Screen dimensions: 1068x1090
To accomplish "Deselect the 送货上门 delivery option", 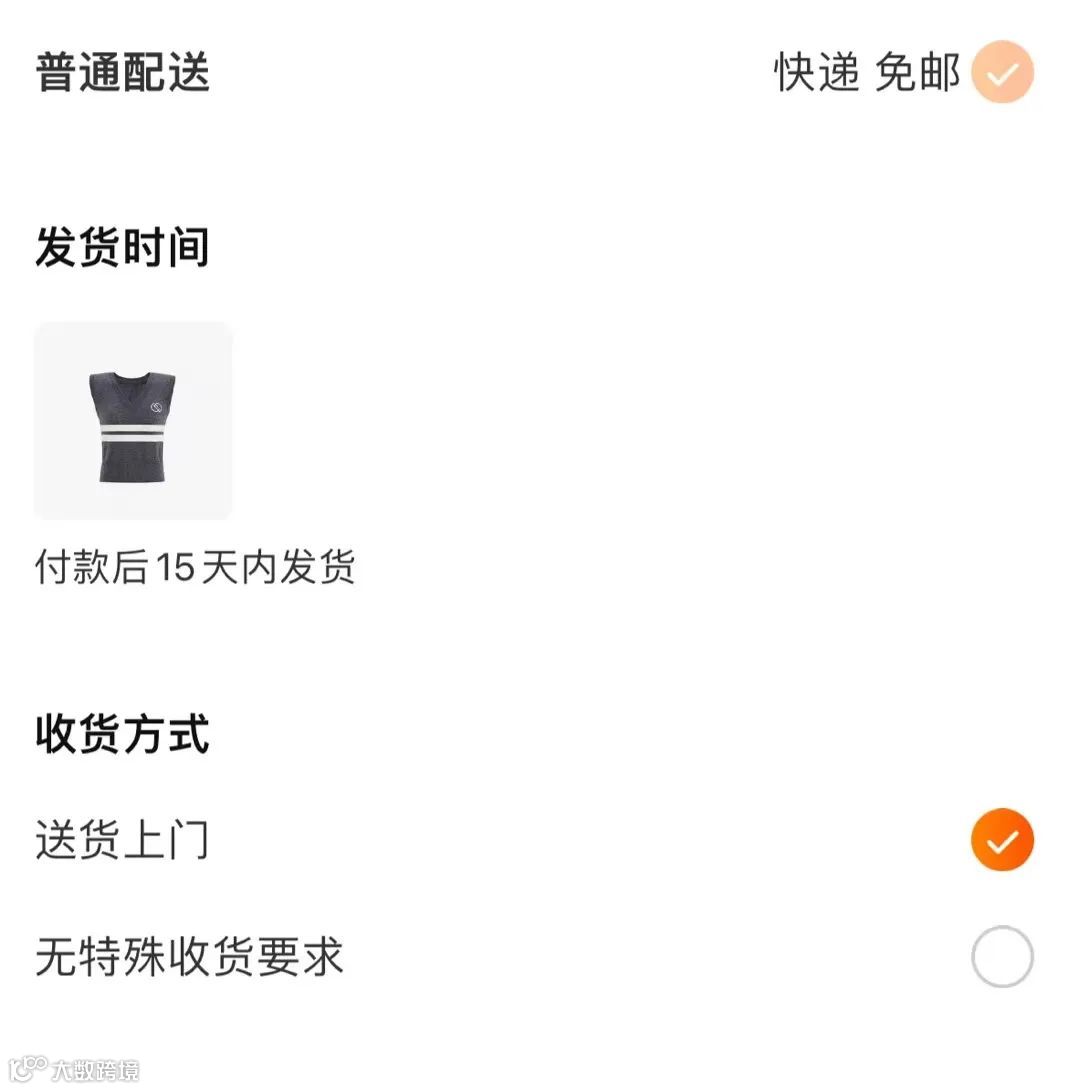I will [x=1001, y=839].
